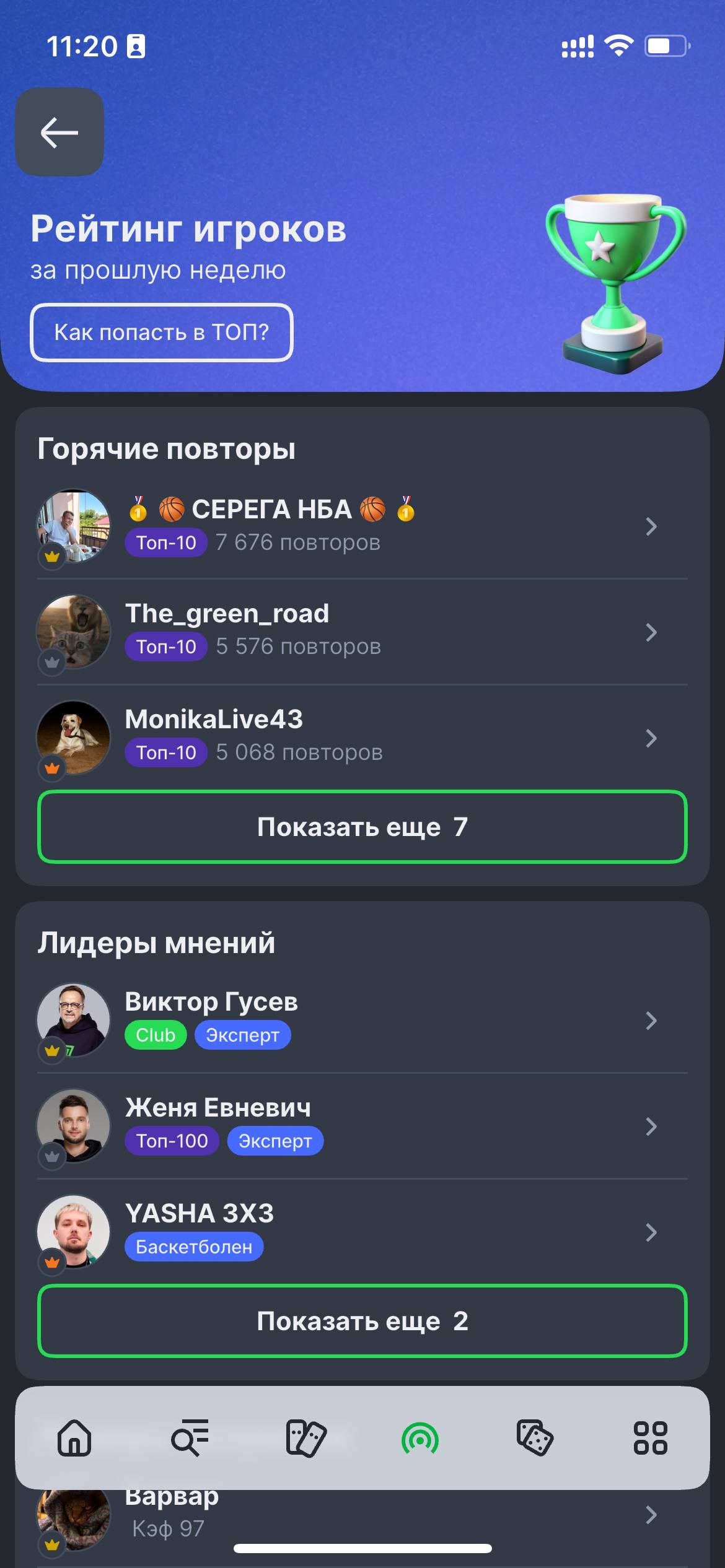This screenshot has width=725, height=1568.
Task: Switch to the home tab
Action: pyautogui.click(x=74, y=1437)
